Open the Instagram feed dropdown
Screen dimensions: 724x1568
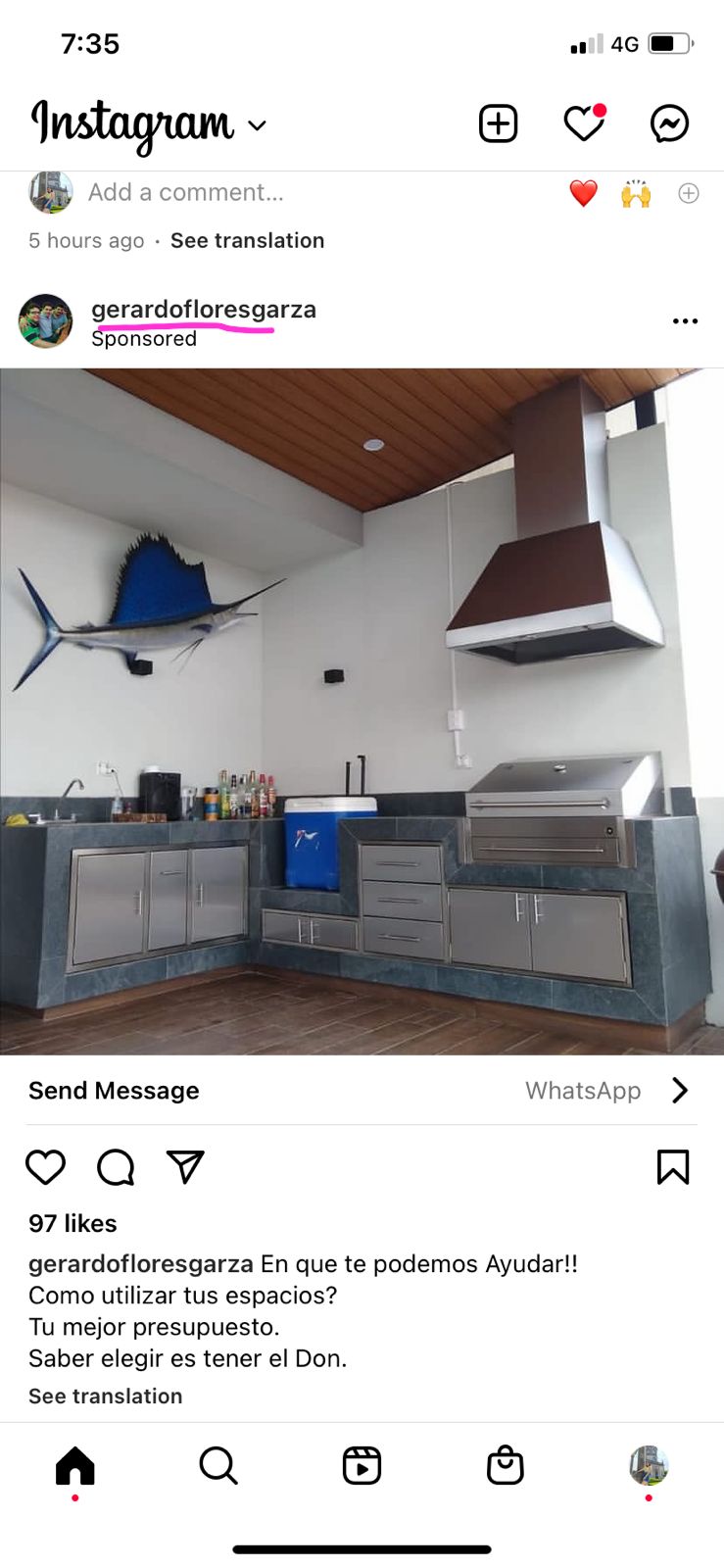click(x=257, y=125)
